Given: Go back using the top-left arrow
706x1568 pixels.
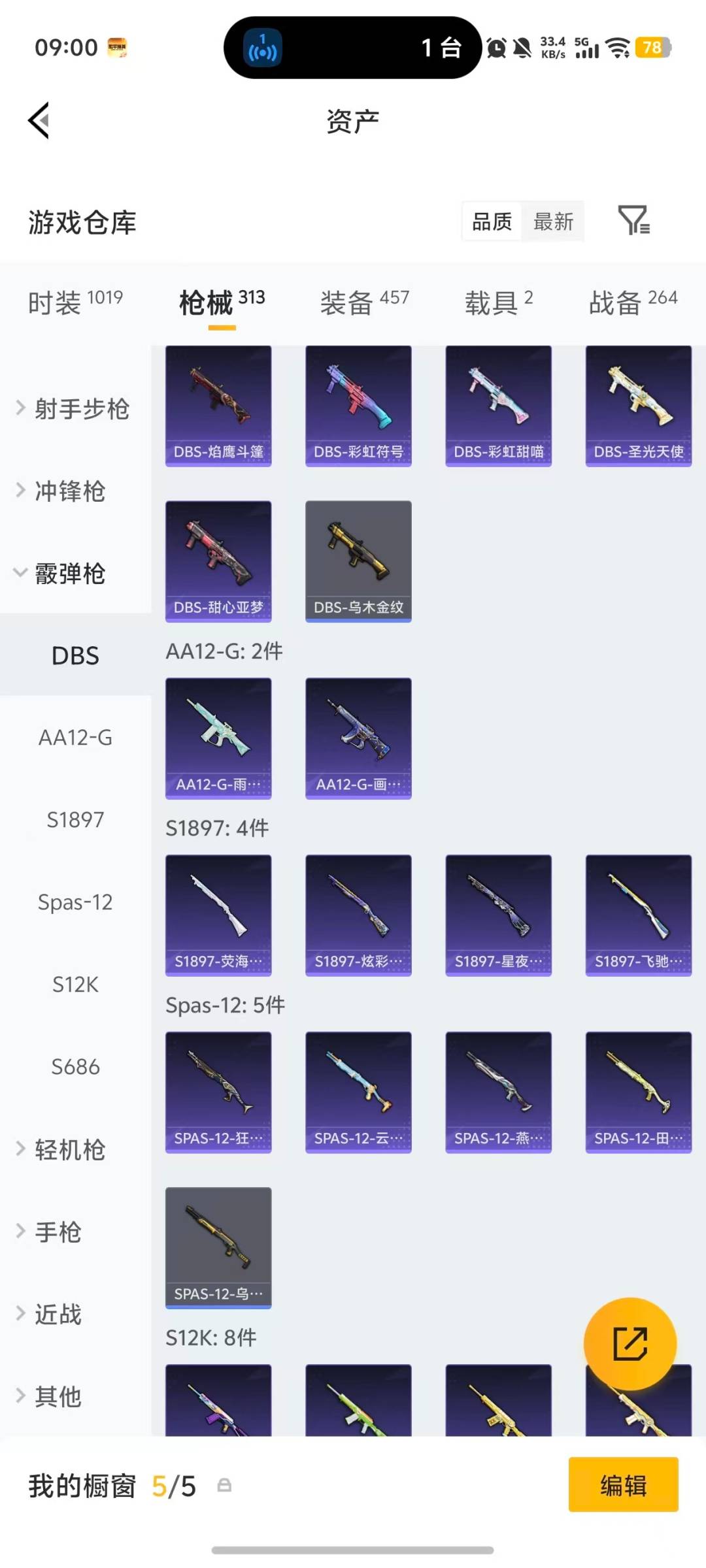Looking at the screenshot, I should click(39, 121).
